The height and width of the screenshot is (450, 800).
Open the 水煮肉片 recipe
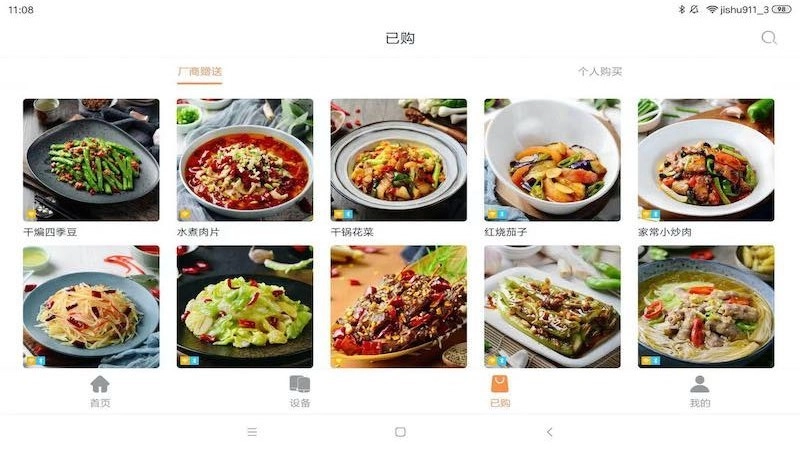click(245, 160)
